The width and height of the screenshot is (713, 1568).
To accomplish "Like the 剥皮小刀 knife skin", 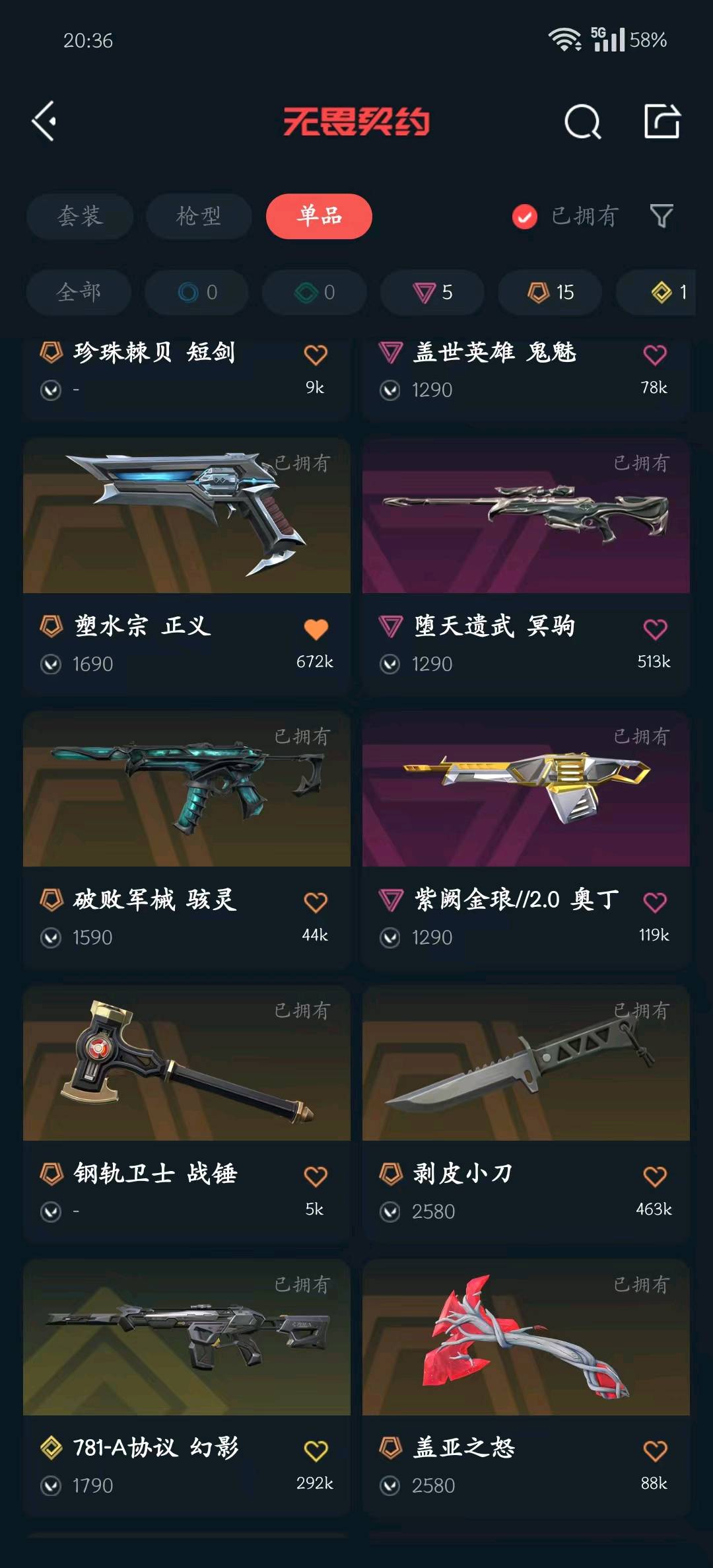I will pyautogui.click(x=655, y=1176).
